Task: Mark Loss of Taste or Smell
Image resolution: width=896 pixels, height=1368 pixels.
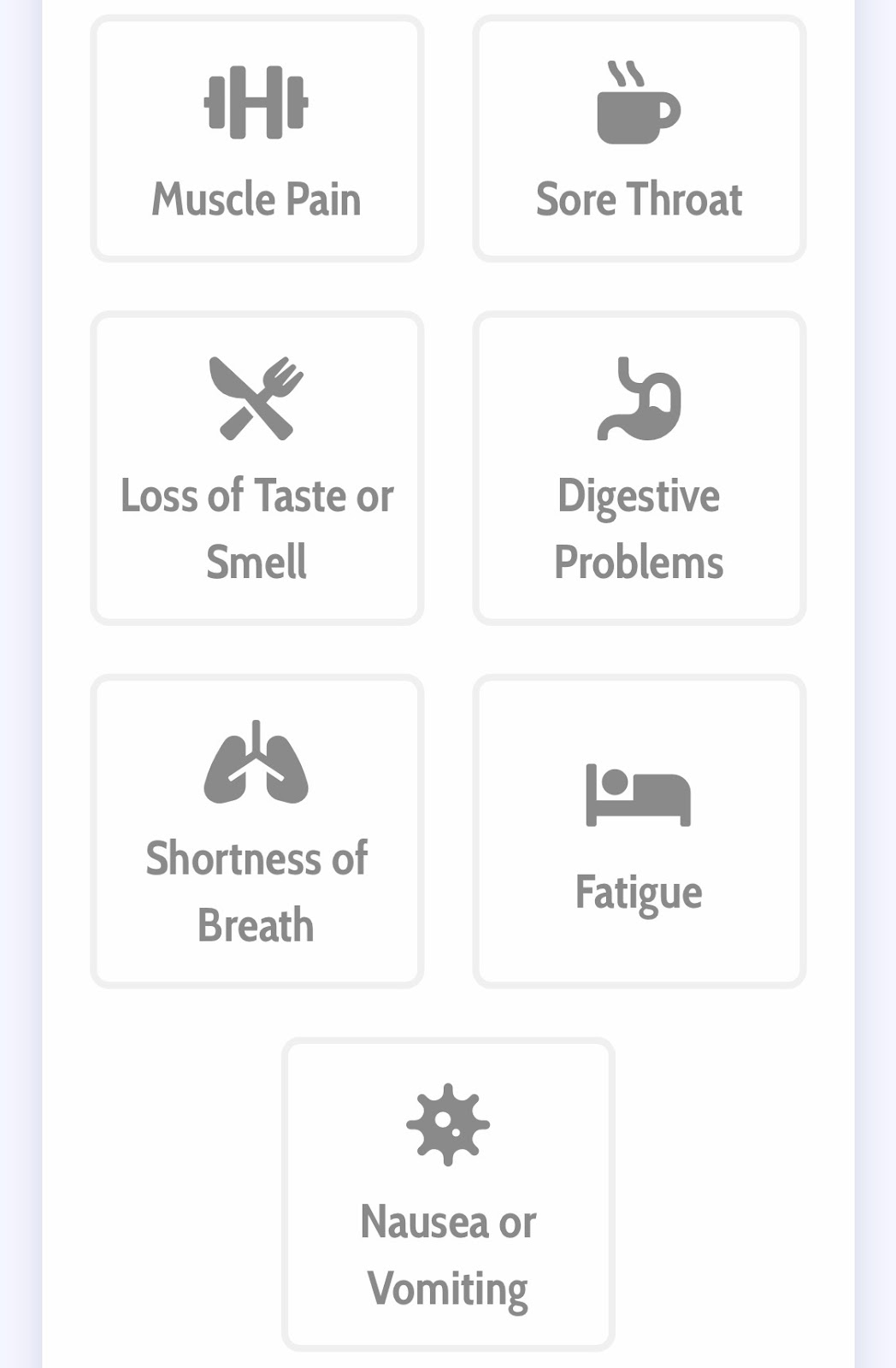Action: coord(256,468)
